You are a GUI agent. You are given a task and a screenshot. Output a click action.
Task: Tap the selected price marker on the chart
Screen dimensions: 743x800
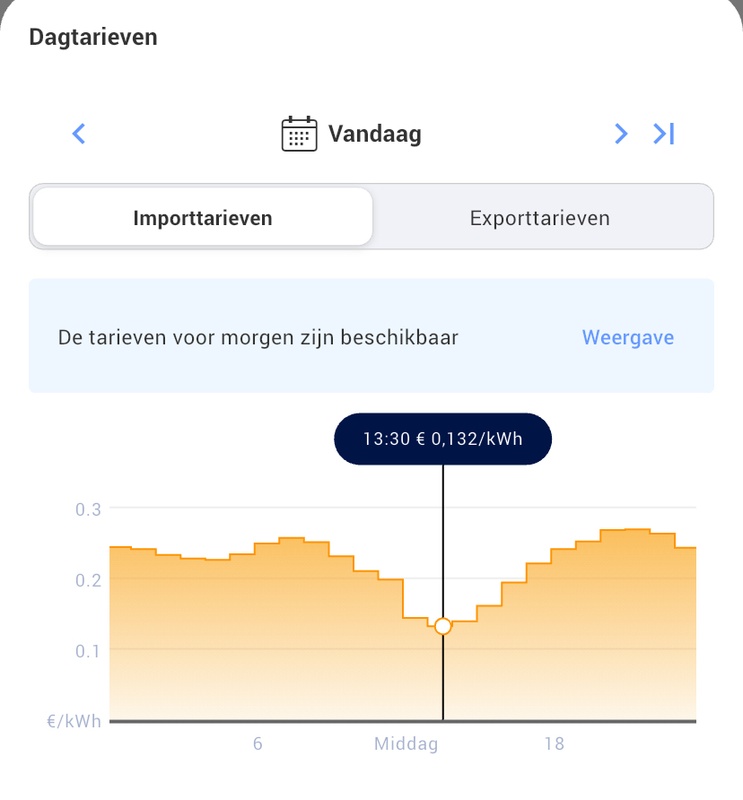pos(443,626)
